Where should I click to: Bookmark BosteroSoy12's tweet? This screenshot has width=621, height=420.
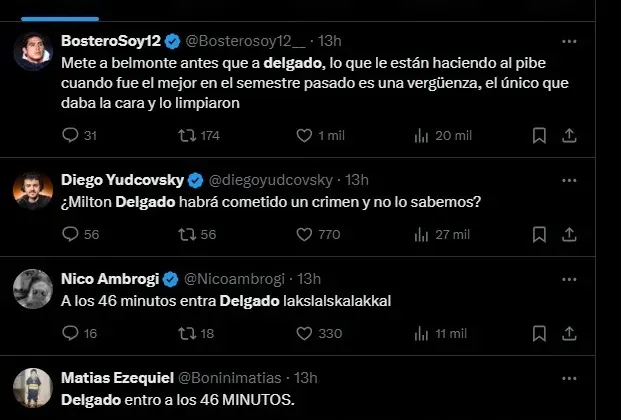(540, 135)
